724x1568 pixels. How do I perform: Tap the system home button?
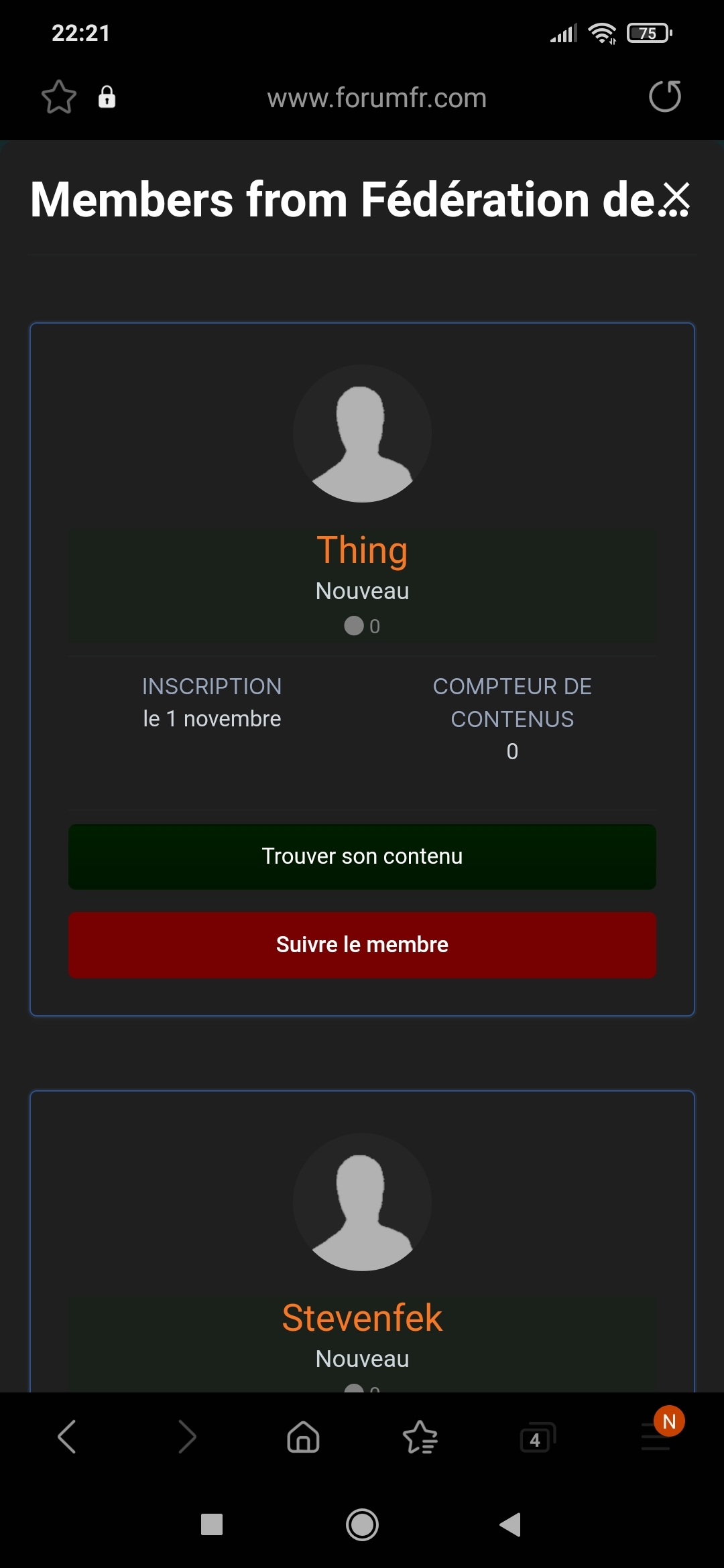pos(362,1525)
